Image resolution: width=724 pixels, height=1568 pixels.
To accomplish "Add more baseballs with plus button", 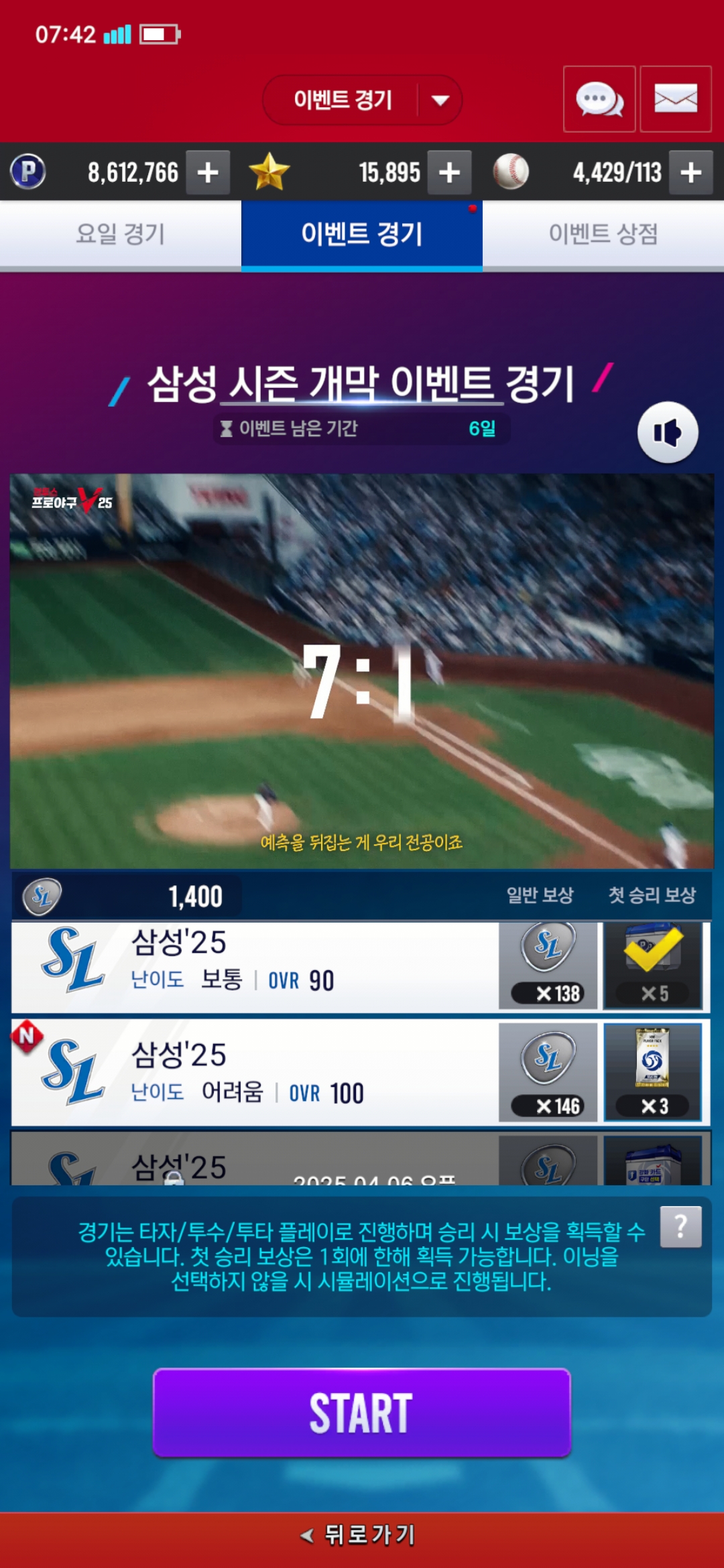I will click(690, 173).
